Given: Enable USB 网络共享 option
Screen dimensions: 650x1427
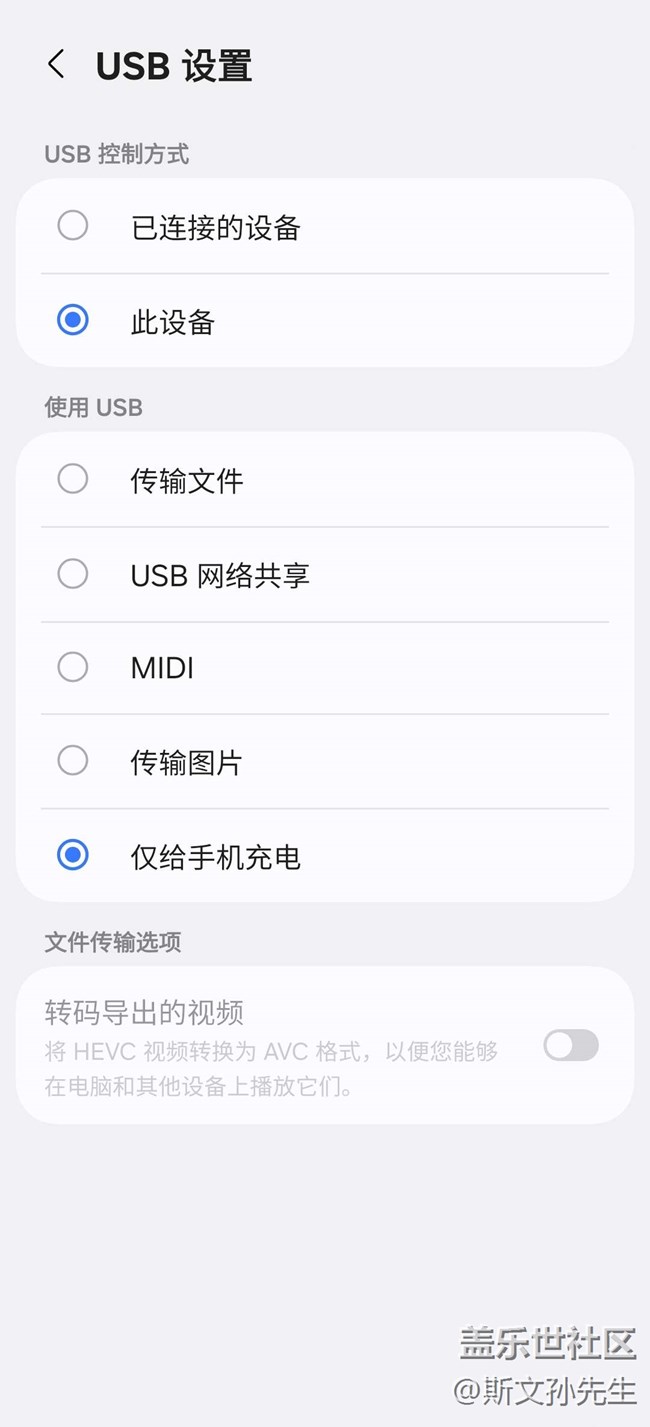Looking at the screenshot, I should 73,574.
